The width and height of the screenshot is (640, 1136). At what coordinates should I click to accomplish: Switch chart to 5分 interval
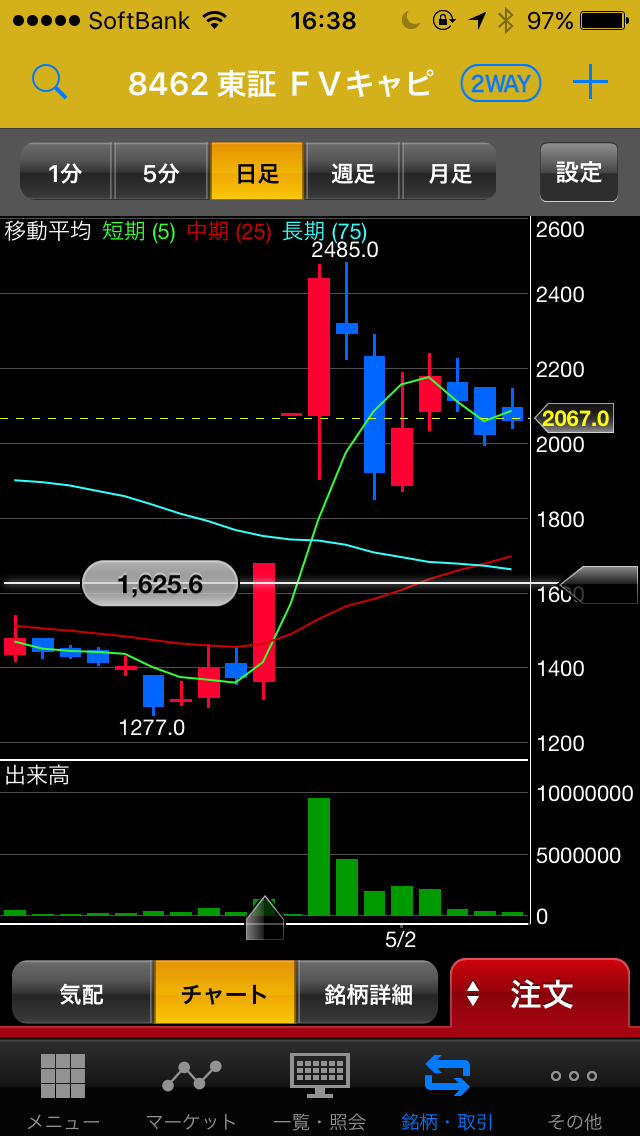click(x=161, y=172)
